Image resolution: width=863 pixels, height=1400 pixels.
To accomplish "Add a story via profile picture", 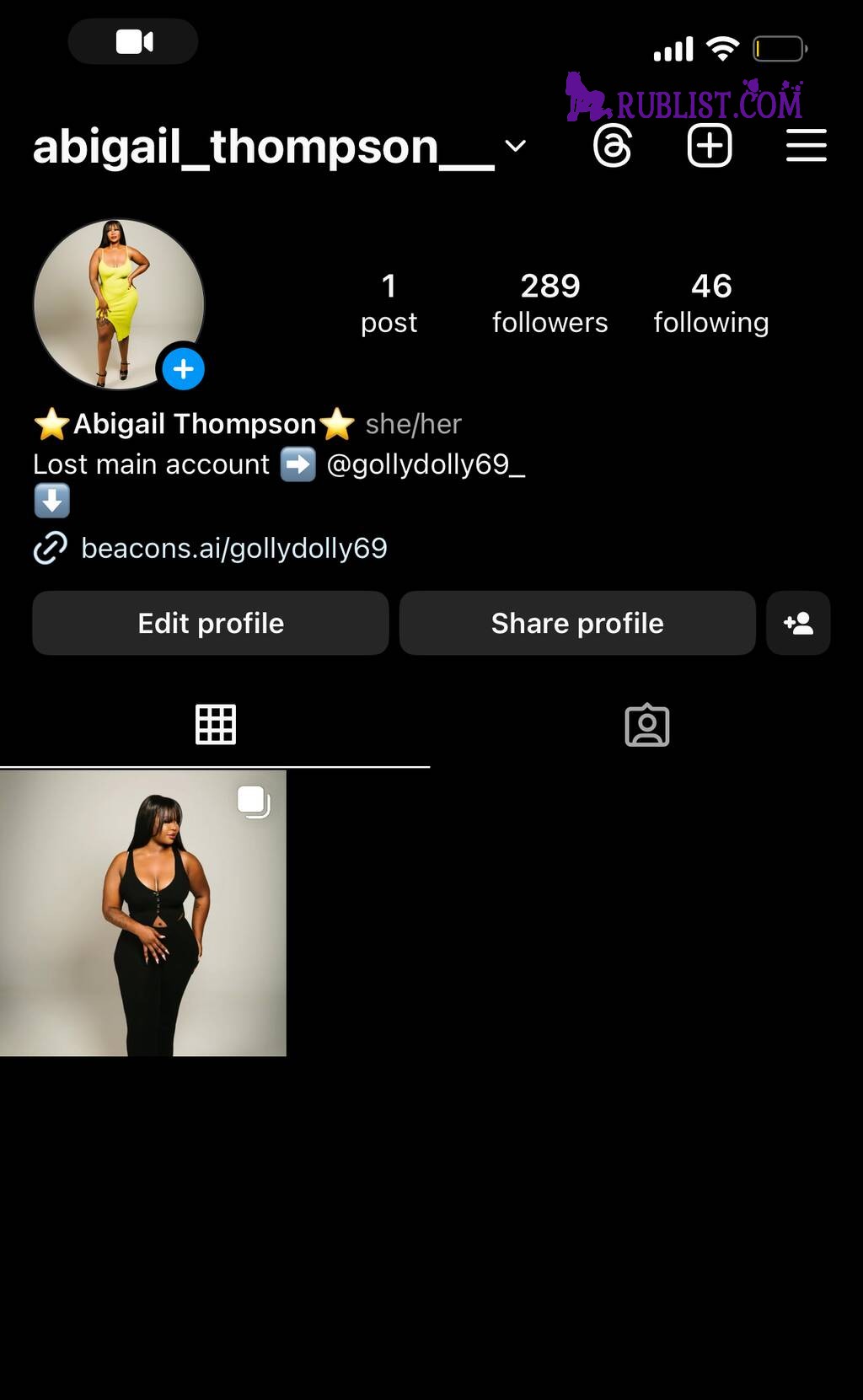I will (x=183, y=369).
